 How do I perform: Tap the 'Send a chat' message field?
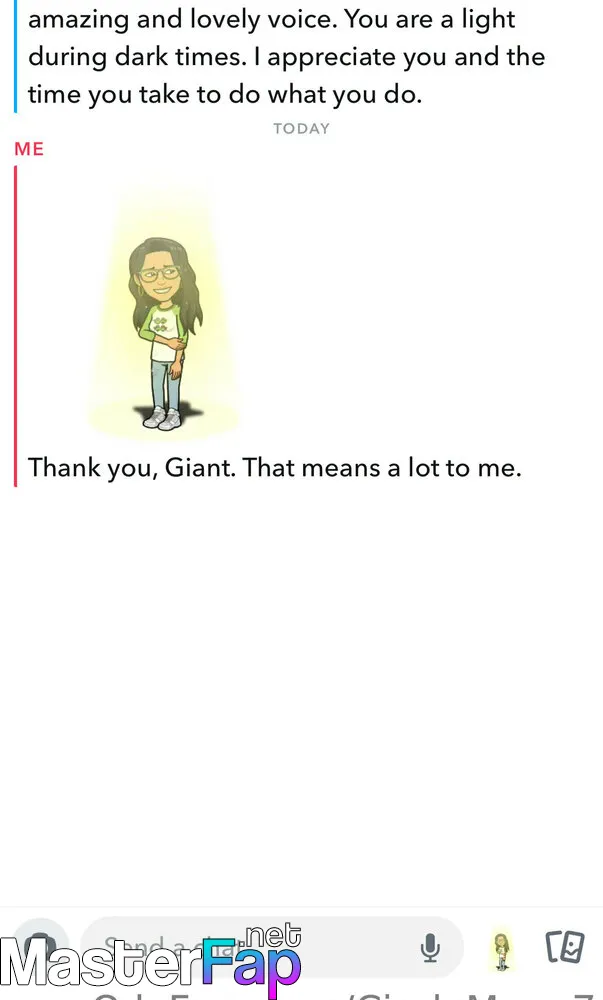[x=340, y=945]
